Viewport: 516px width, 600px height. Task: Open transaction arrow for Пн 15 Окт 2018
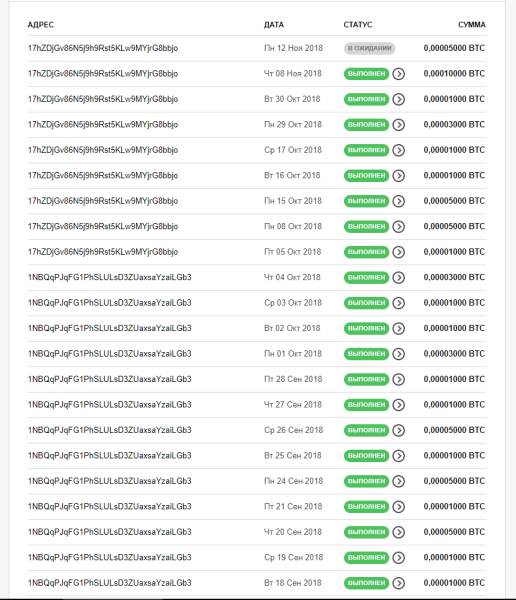click(x=398, y=201)
